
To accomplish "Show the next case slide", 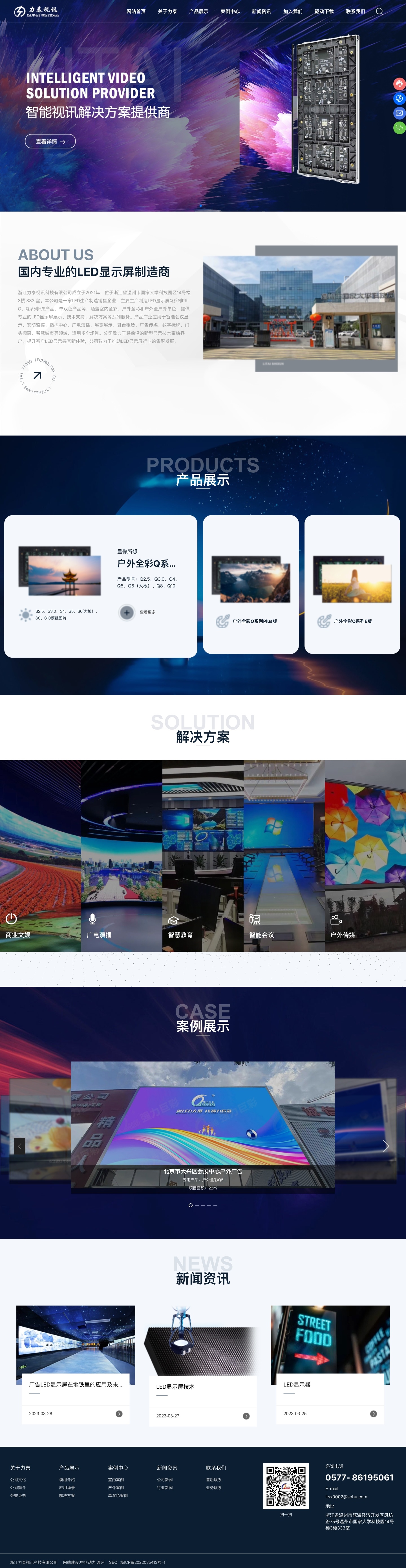I will 385,1146.
